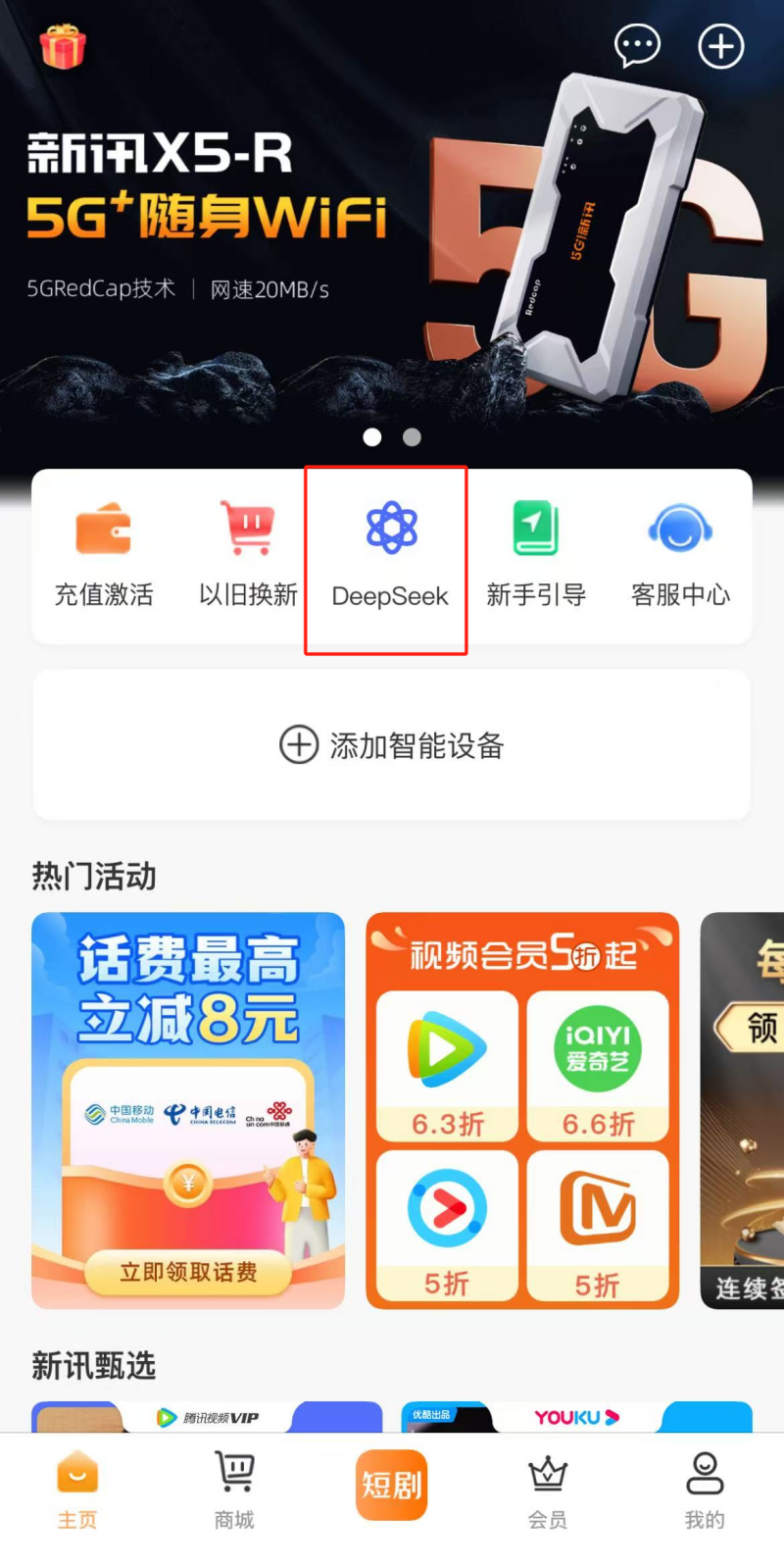Claim phone credit via 立即领取话费
The height and width of the screenshot is (1567, 784).
pos(188,1273)
